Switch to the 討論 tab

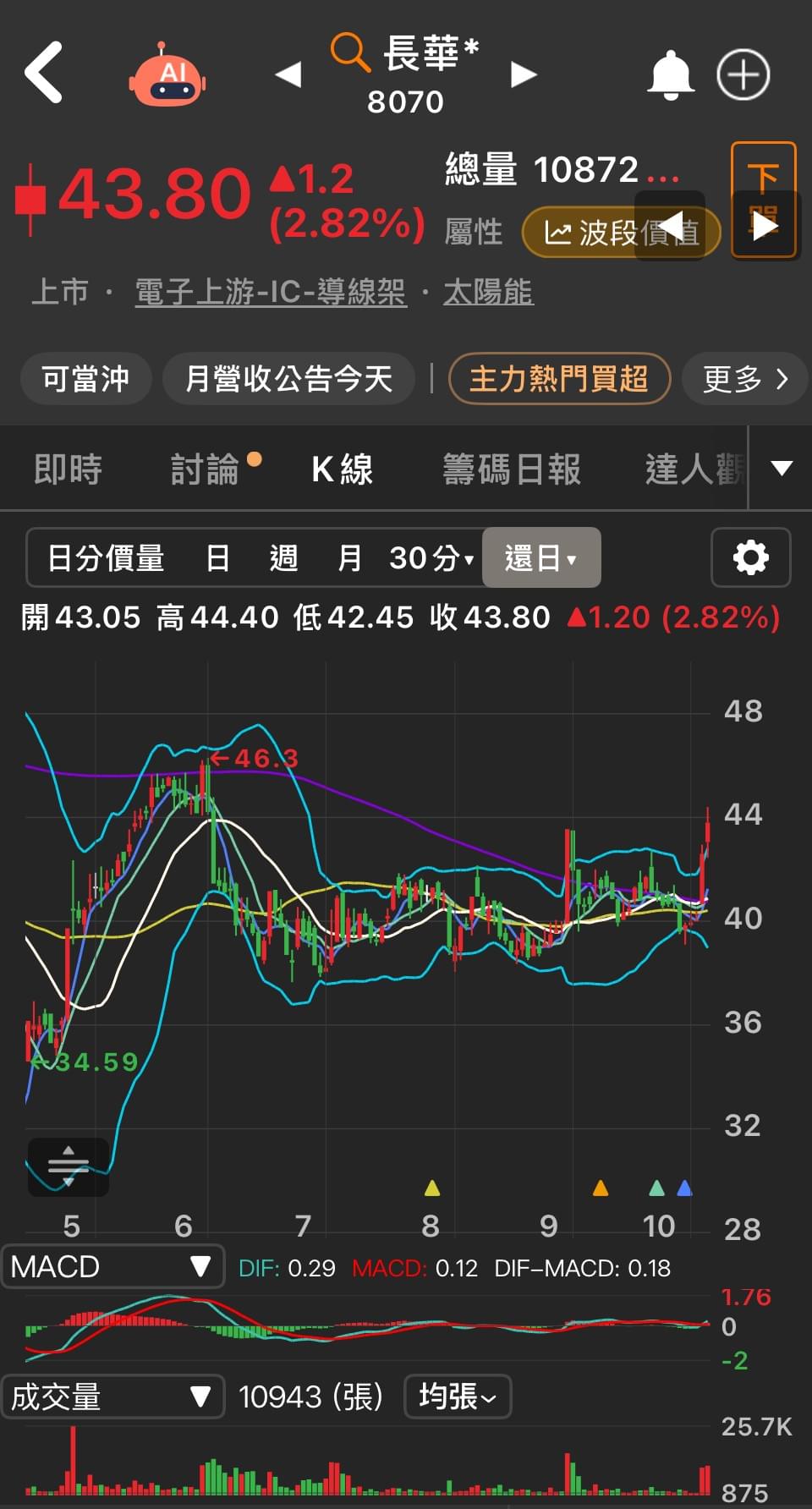point(206,469)
